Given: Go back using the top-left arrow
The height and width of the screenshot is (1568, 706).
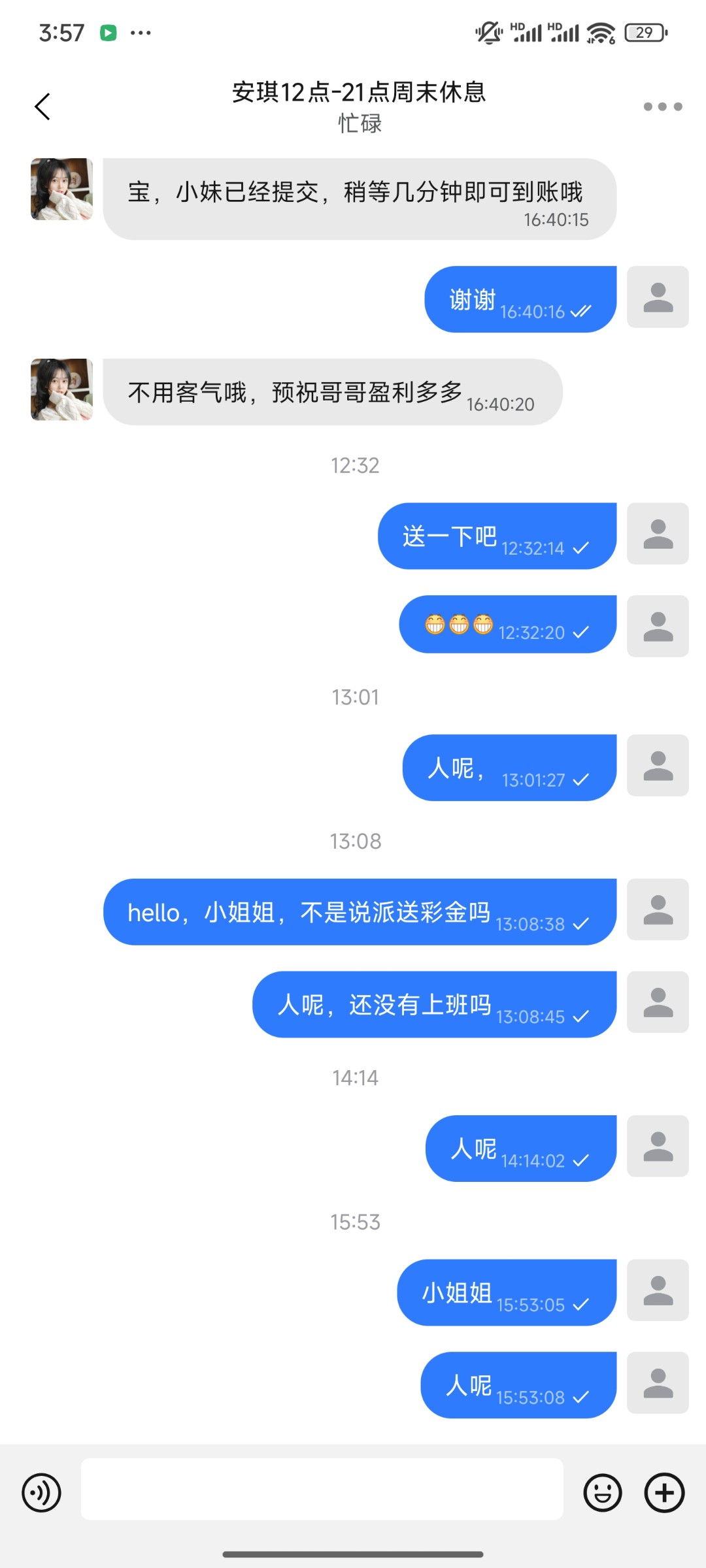Looking at the screenshot, I should (x=42, y=106).
